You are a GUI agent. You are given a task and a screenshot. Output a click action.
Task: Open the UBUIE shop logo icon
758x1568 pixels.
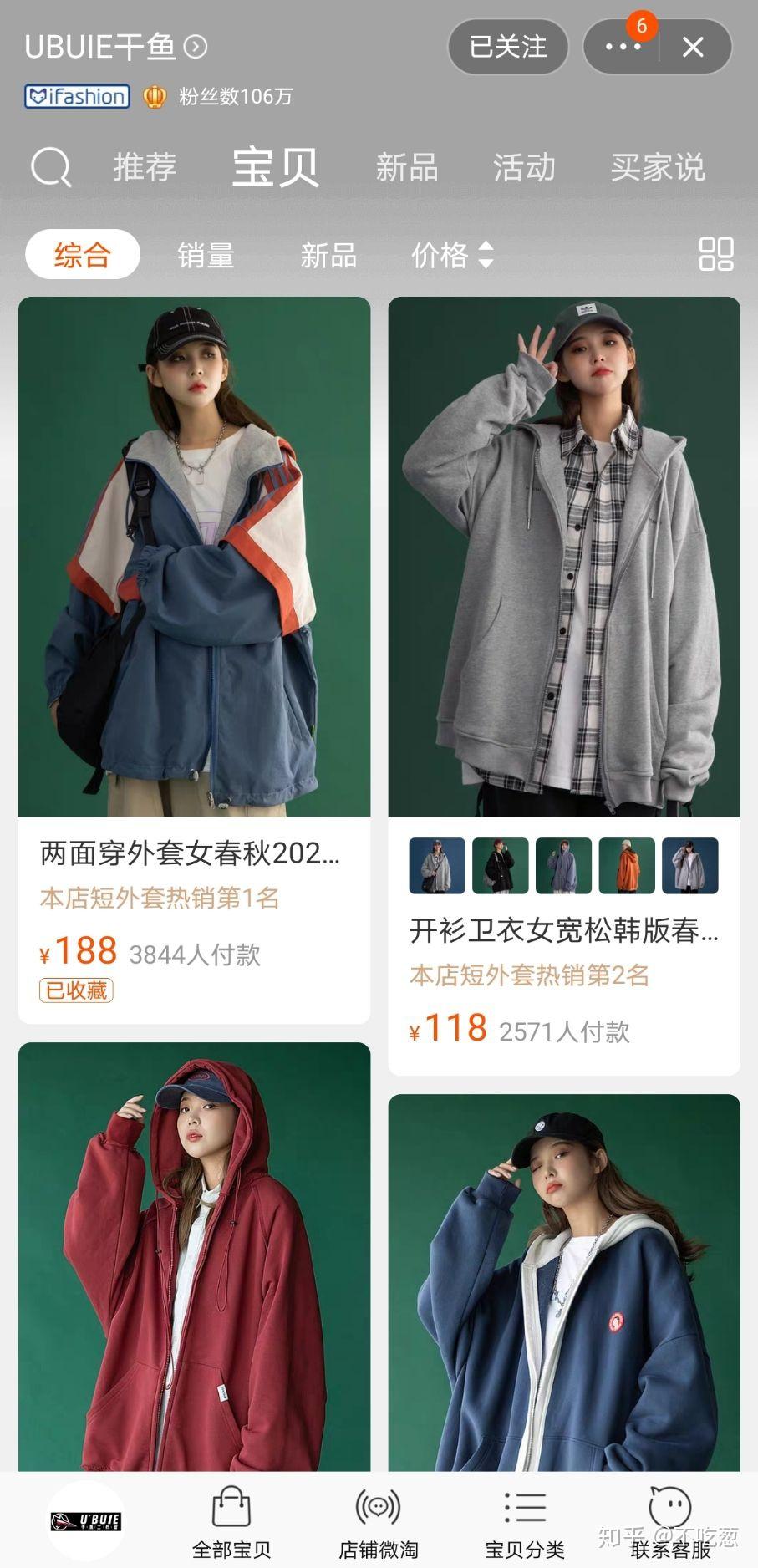coord(87,1517)
